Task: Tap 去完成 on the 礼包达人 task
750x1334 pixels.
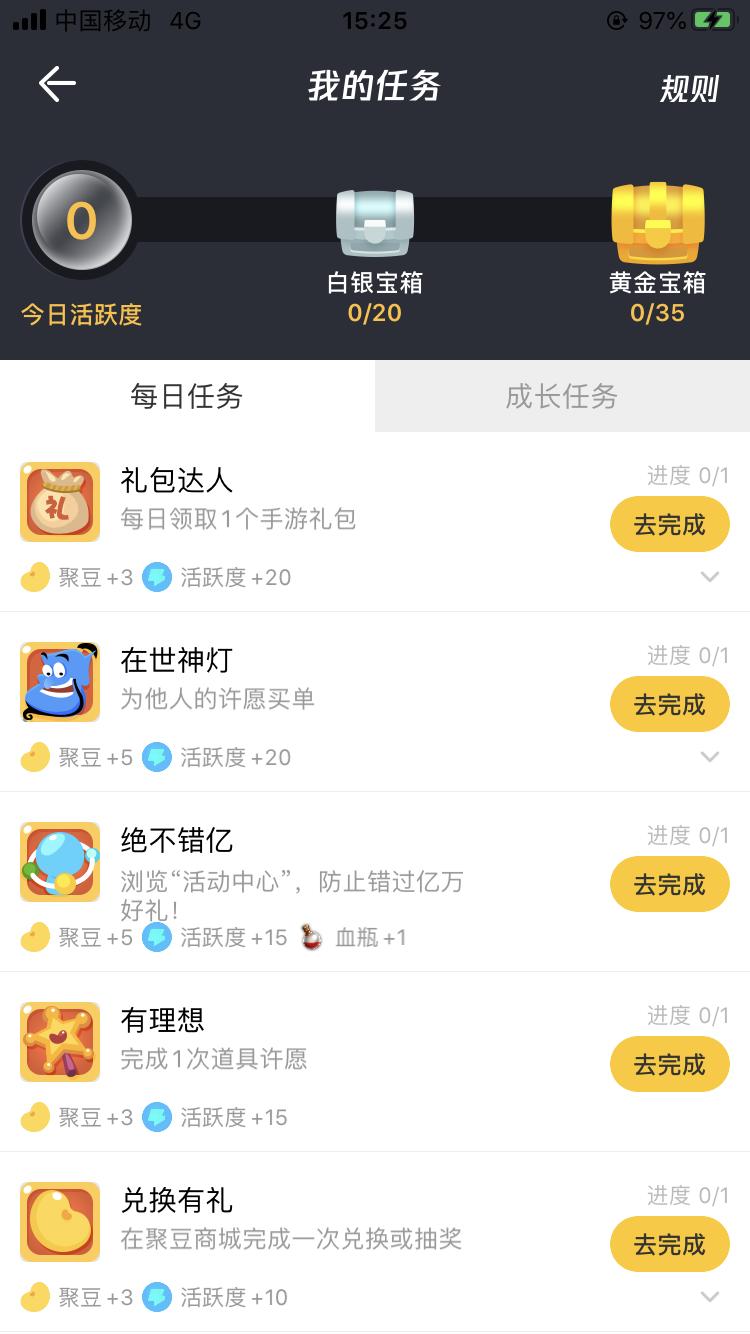Action: tap(670, 524)
